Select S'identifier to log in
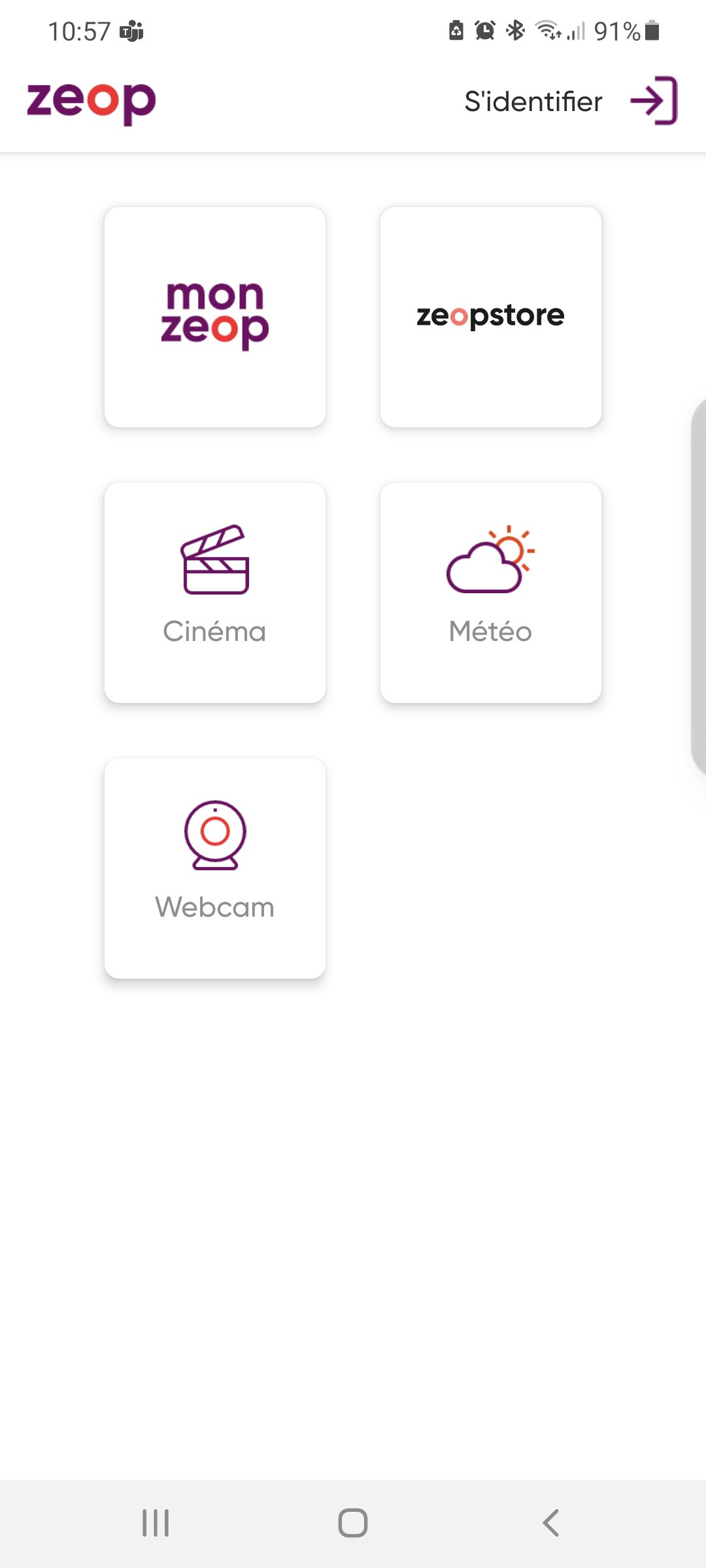 533,101
